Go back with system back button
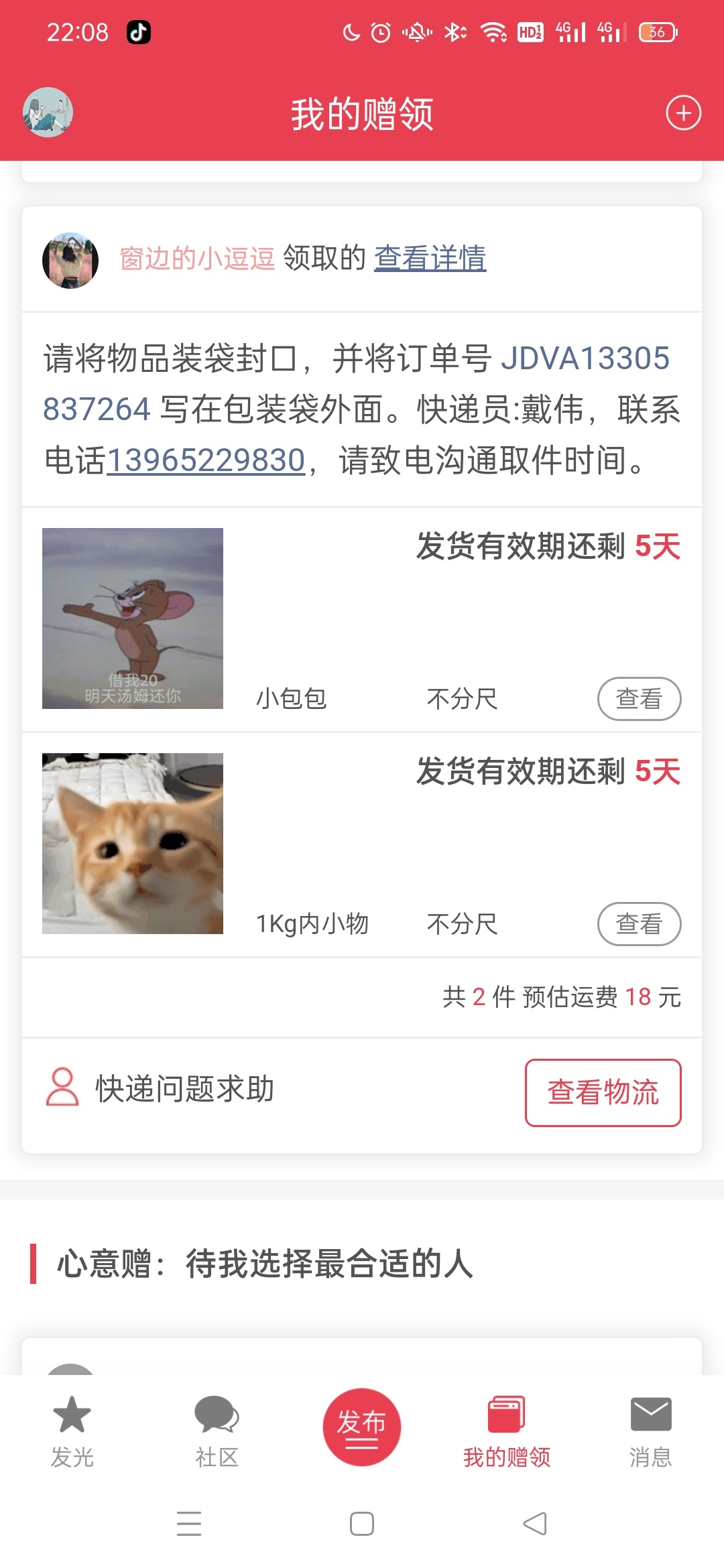This screenshot has height=1568, width=724. click(x=535, y=1524)
